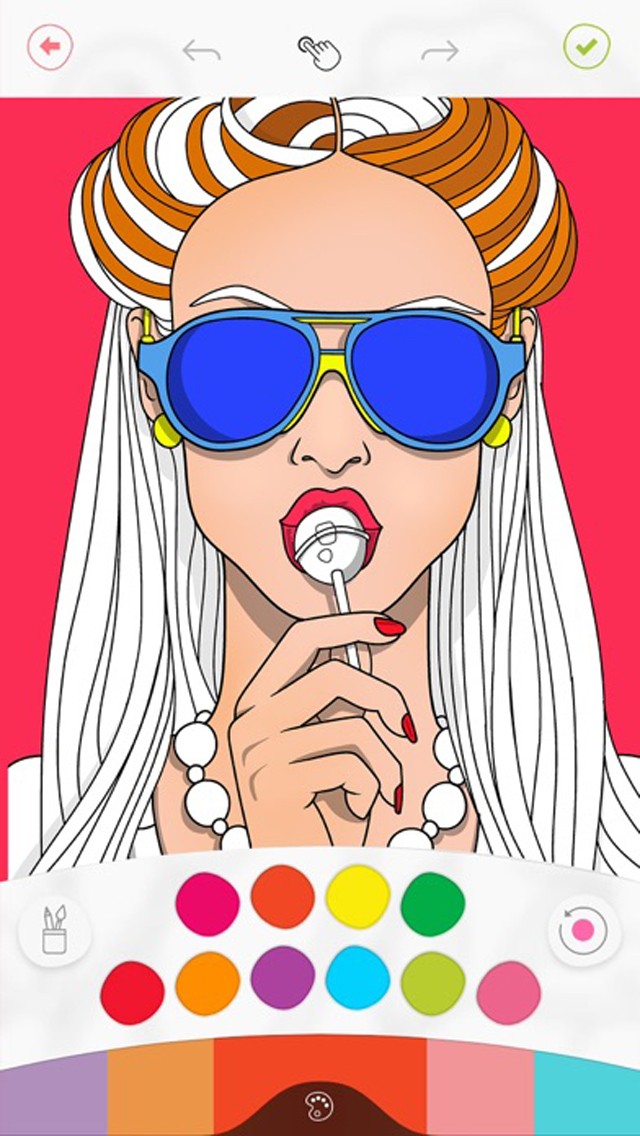This screenshot has height=1136, width=640.
Task: Undo the last coloring step
Action: click(201, 50)
